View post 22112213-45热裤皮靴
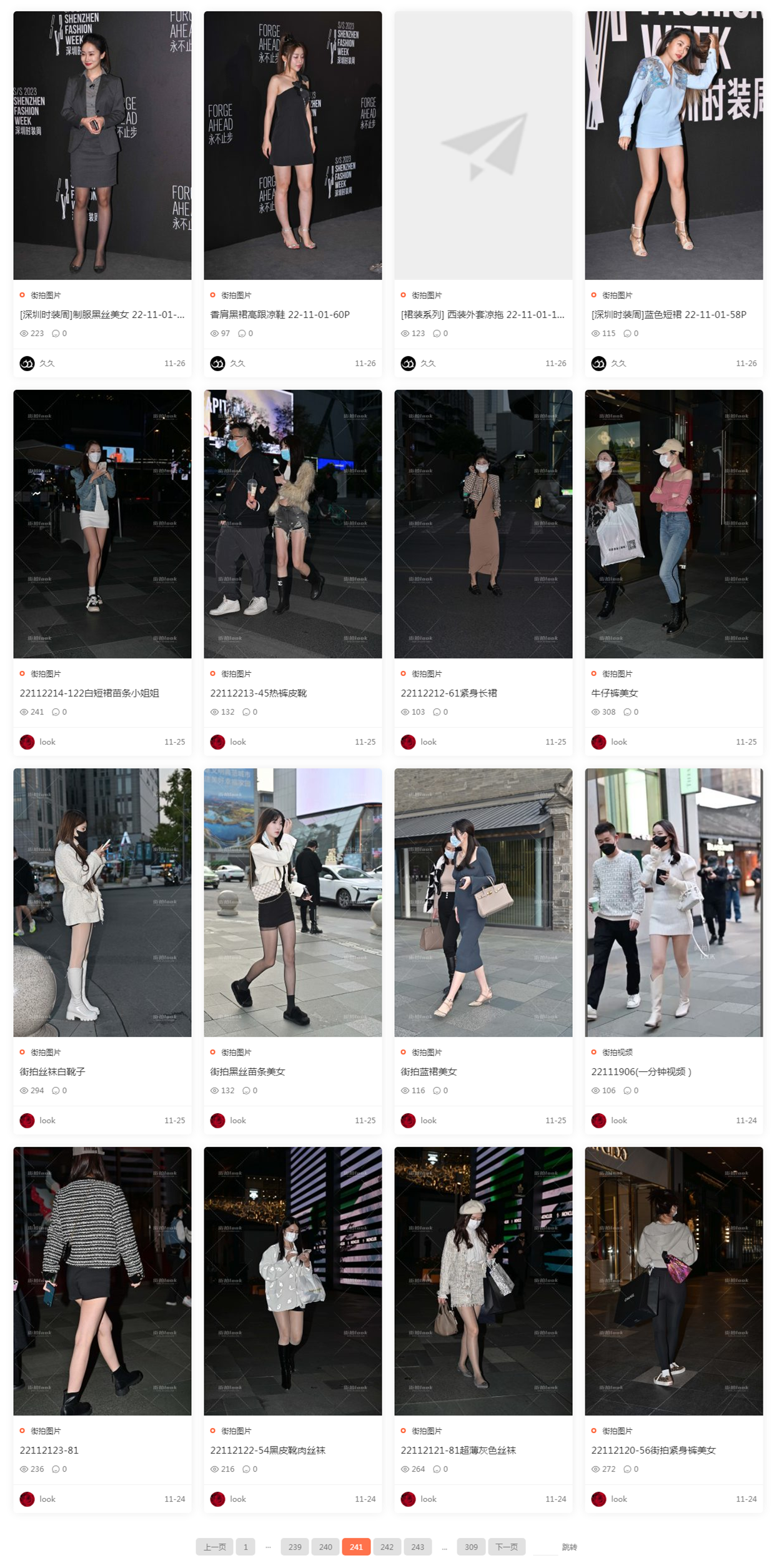The width and height of the screenshot is (784, 1568). [259, 693]
